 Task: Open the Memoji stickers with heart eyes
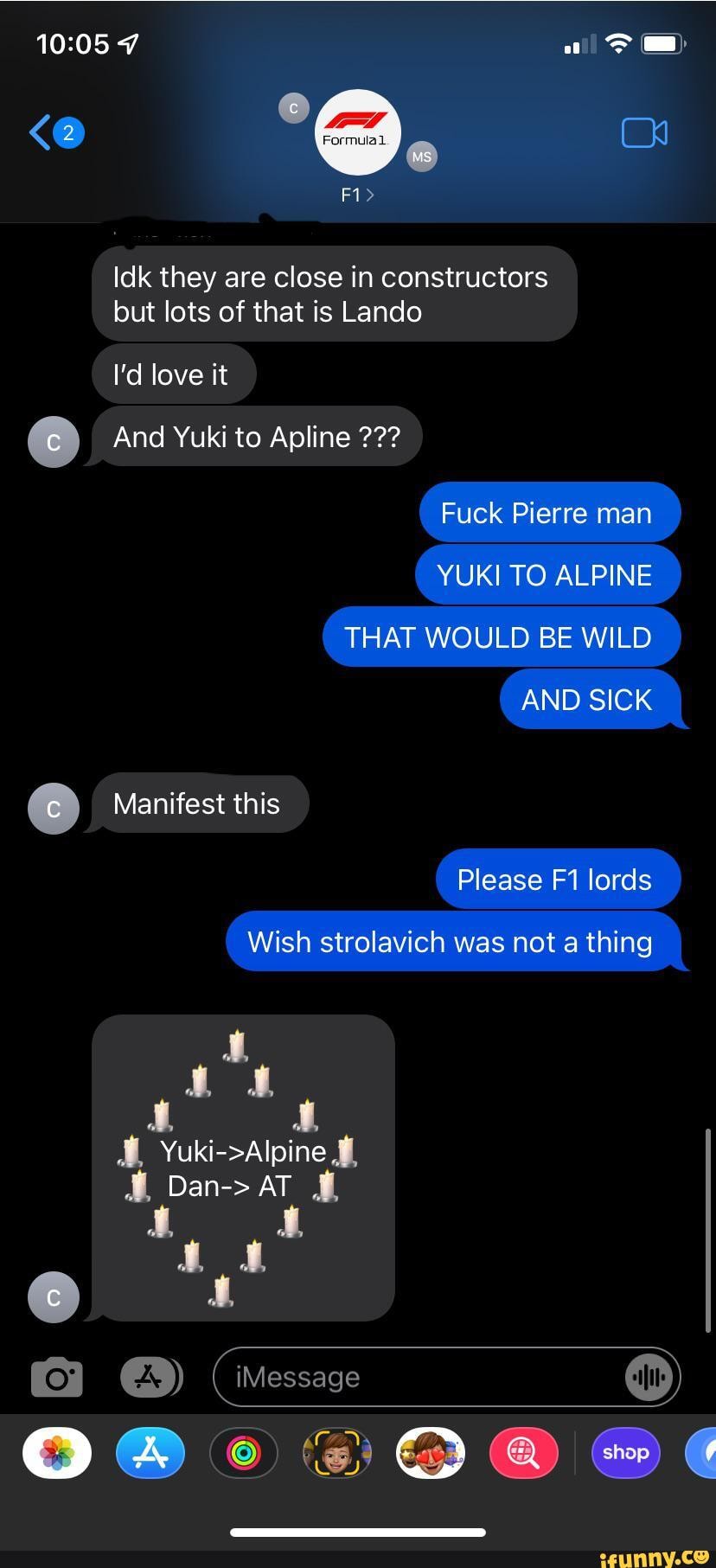click(x=431, y=1453)
